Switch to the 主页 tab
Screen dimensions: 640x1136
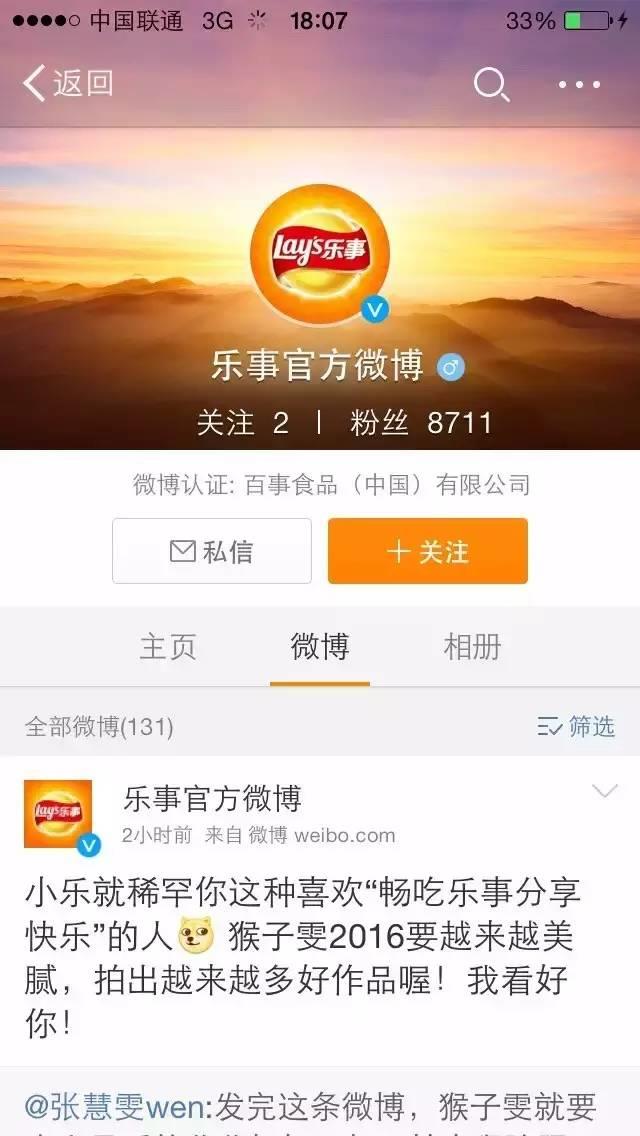point(168,647)
